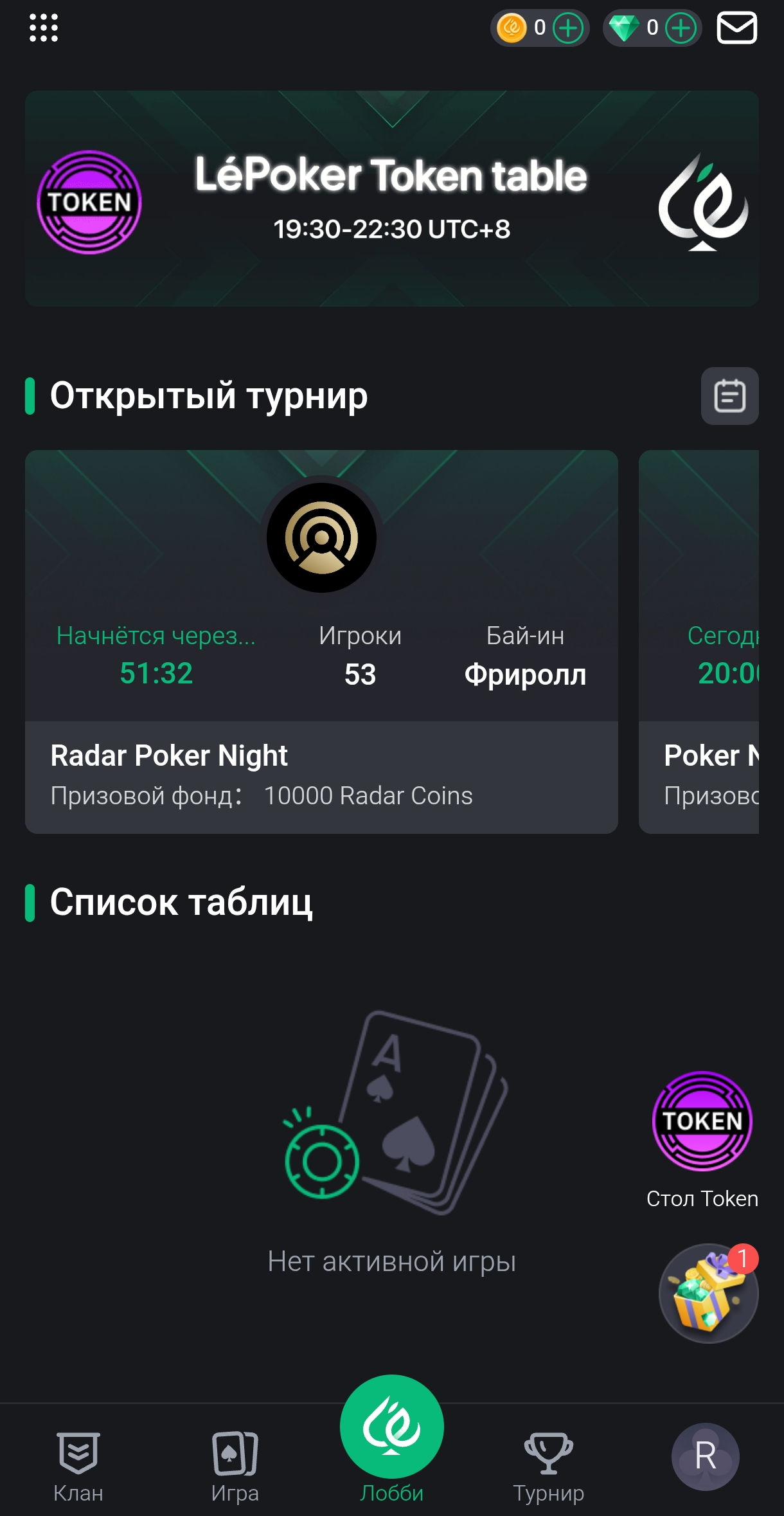Viewport: 784px width, 1516px height.
Task: Open the gift box with notification badge
Action: [707, 1294]
